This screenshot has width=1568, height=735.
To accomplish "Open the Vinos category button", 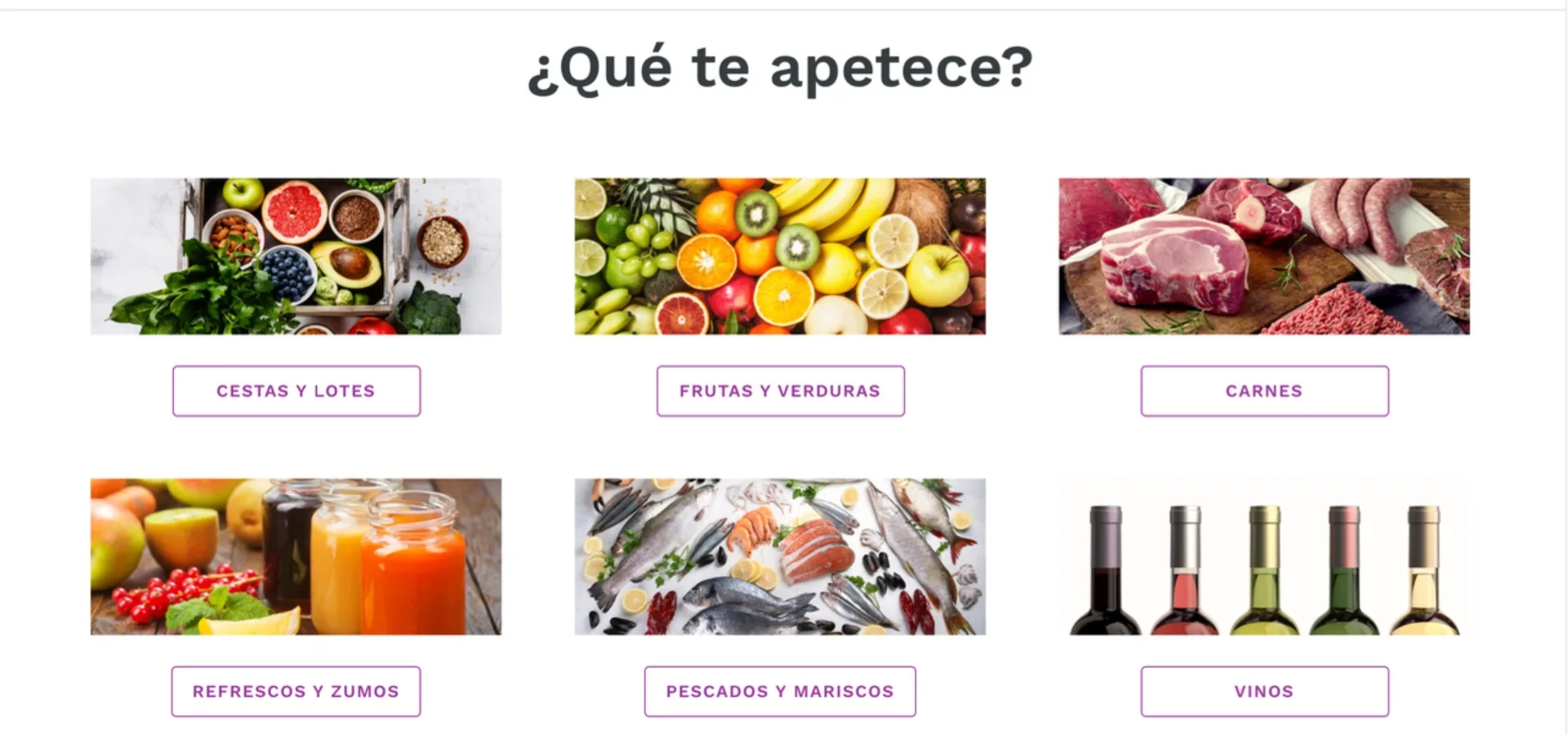I will [1264, 692].
